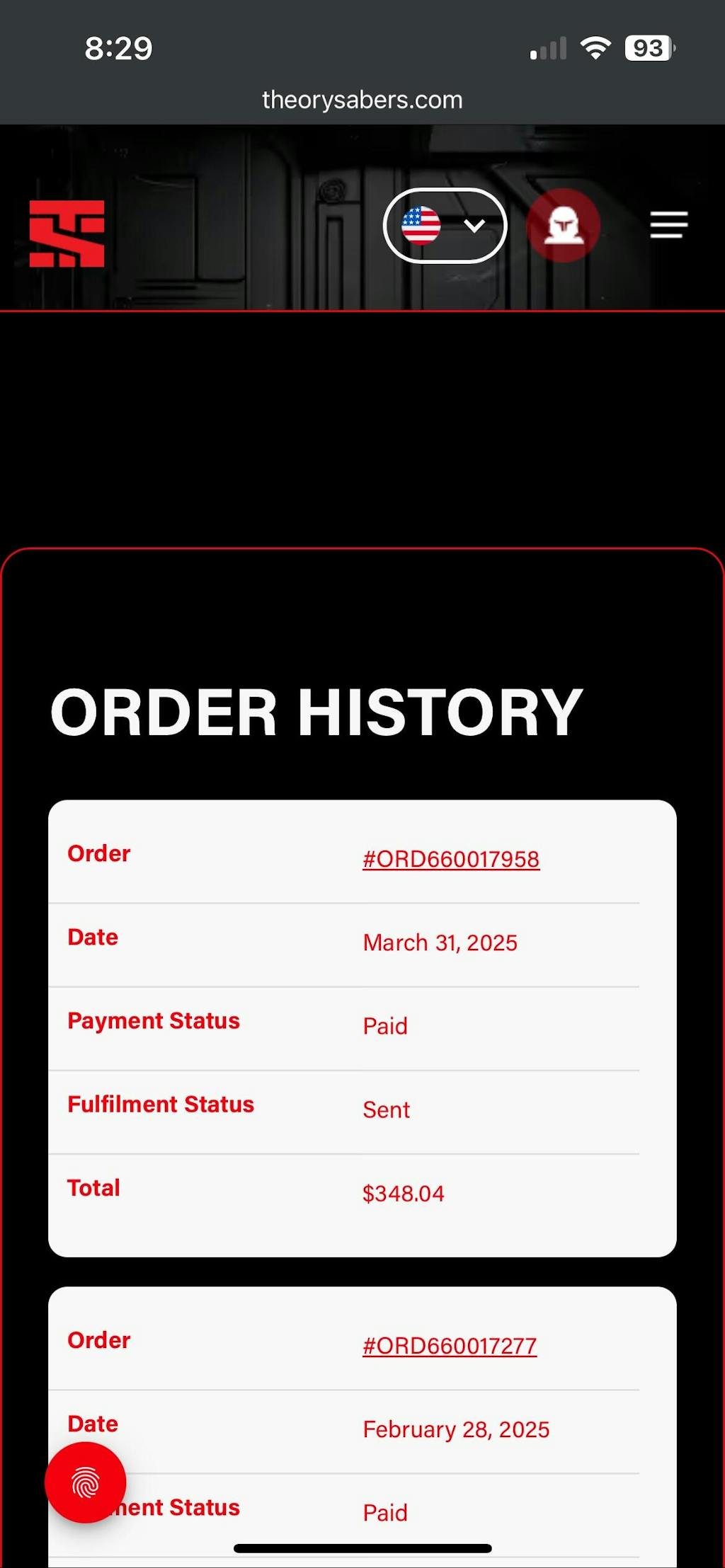Image resolution: width=725 pixels, height=1568 pixels.
Task: Open the Theory Sabers home logo
Action: (67, 234)
